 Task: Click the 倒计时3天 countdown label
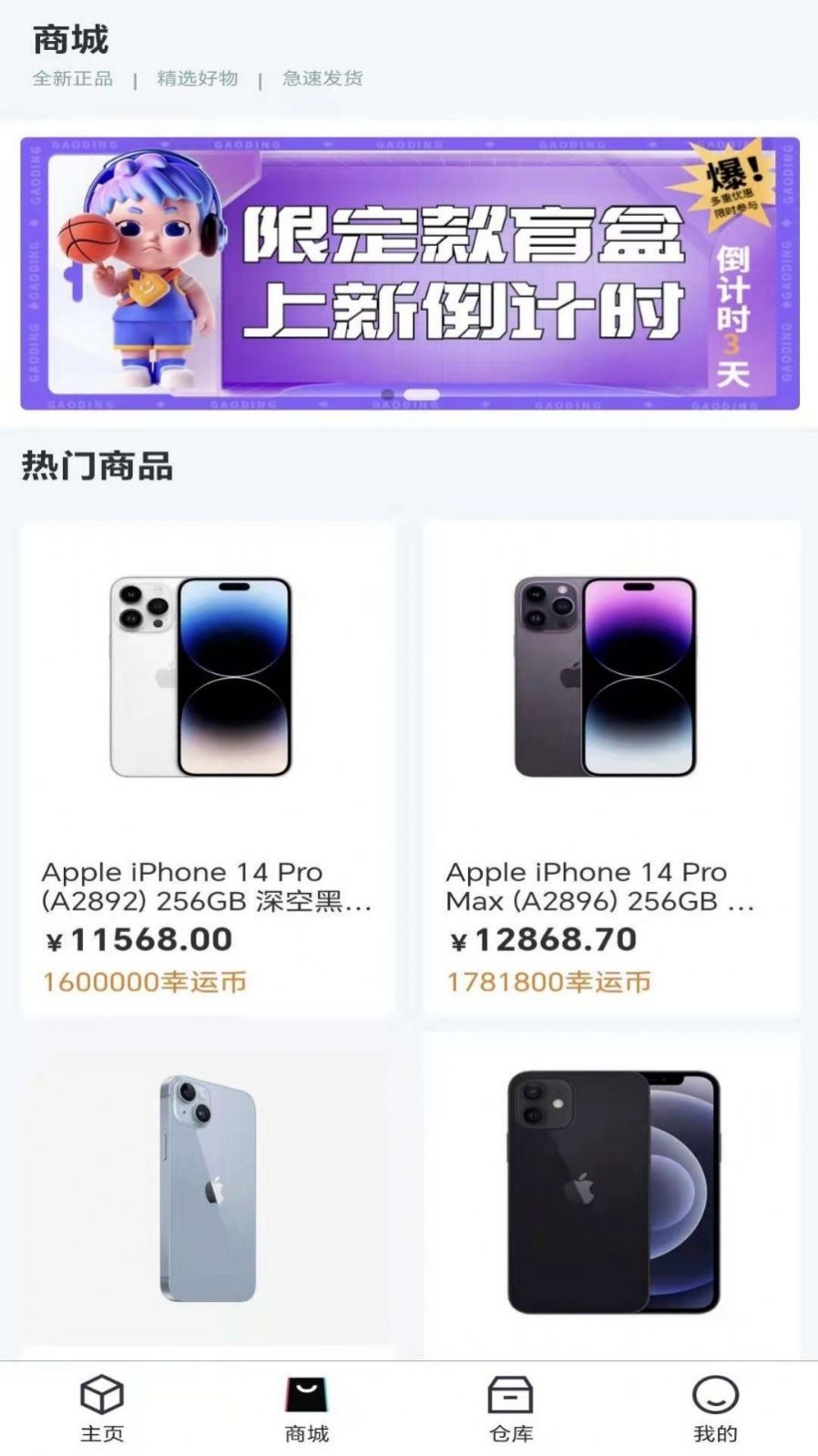tap(732, 314)
